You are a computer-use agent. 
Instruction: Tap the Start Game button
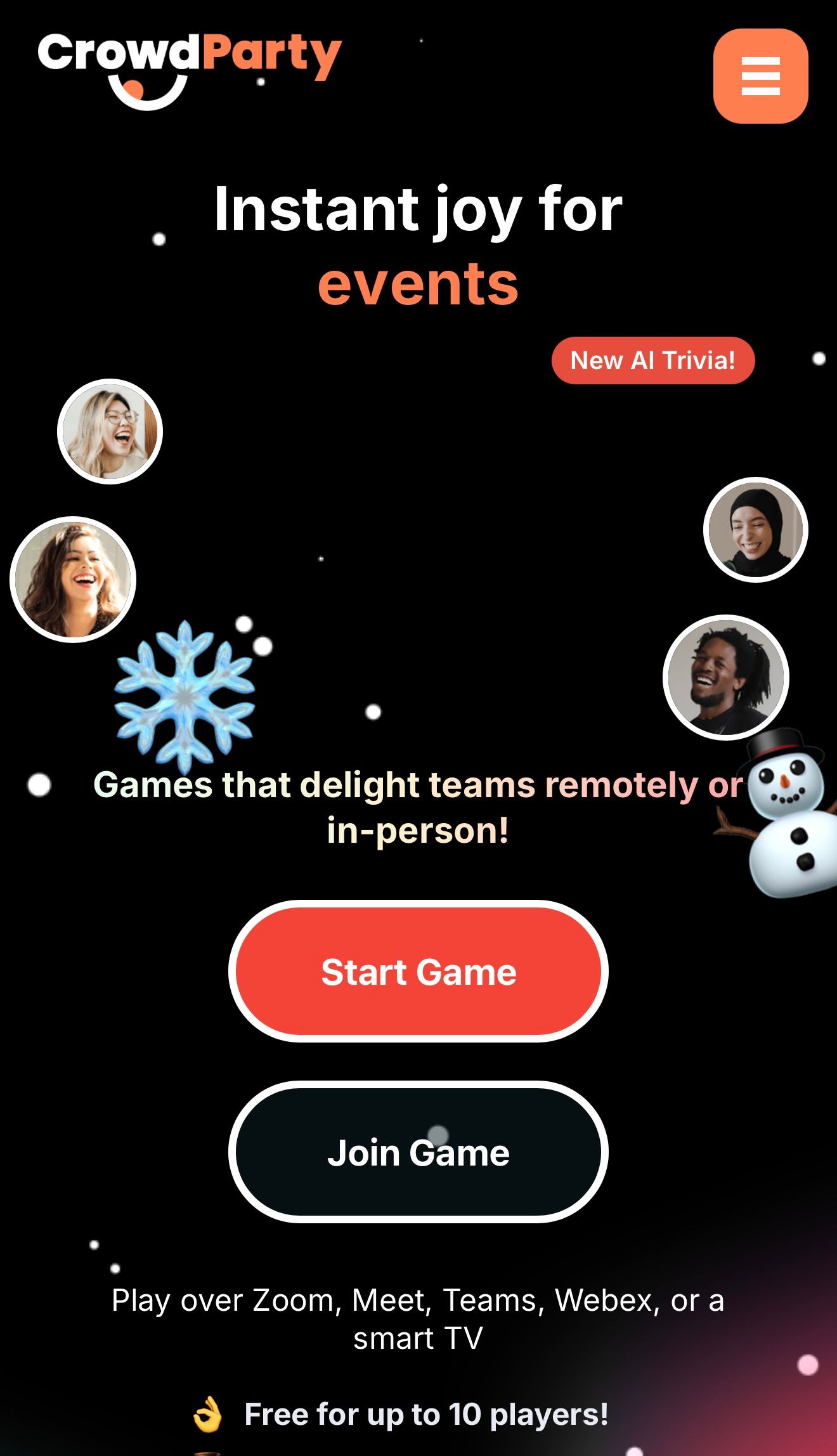click(418, 971)
